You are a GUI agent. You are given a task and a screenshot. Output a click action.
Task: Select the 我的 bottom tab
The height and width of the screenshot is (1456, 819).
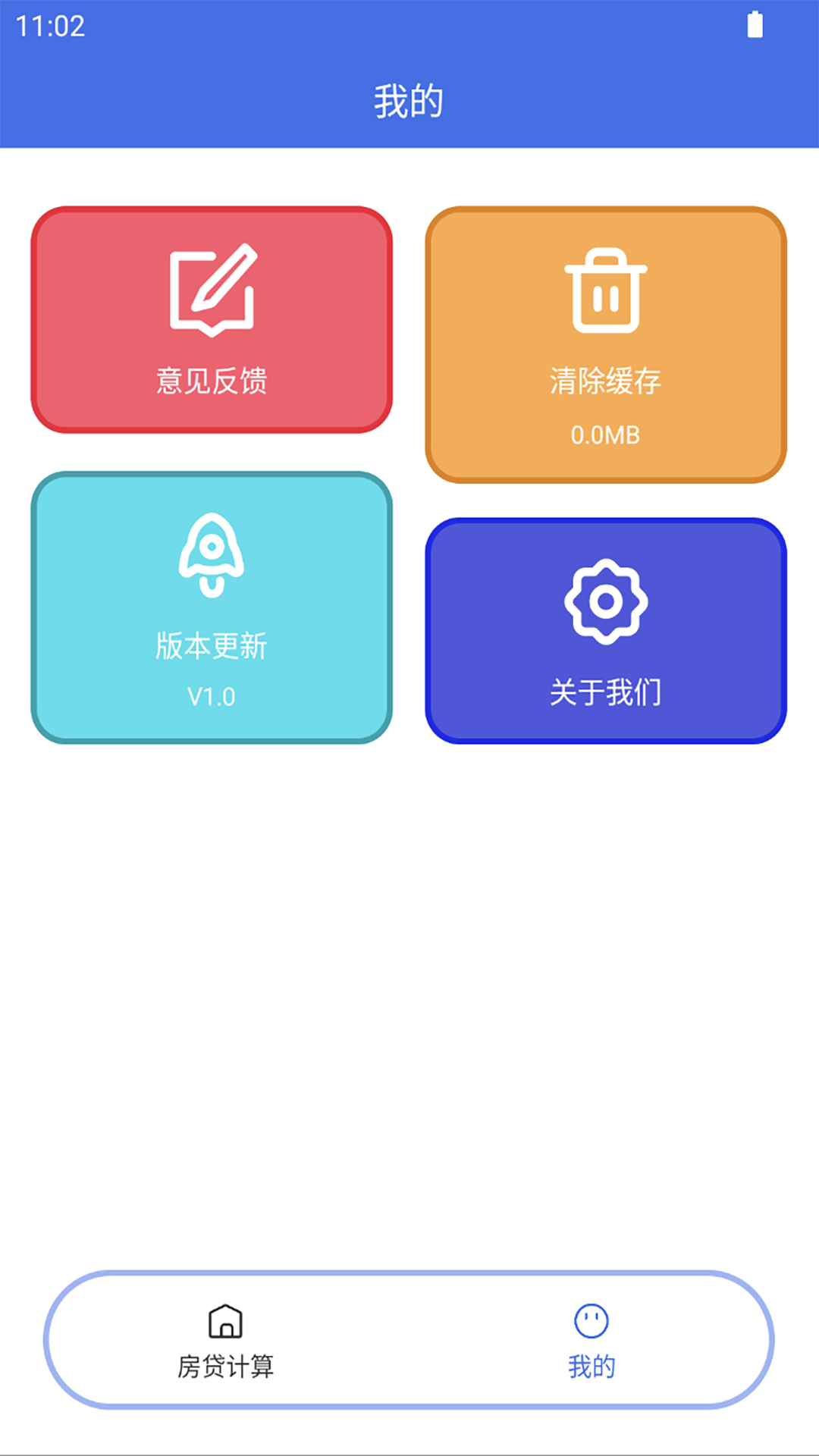[x=591, y=1340]
